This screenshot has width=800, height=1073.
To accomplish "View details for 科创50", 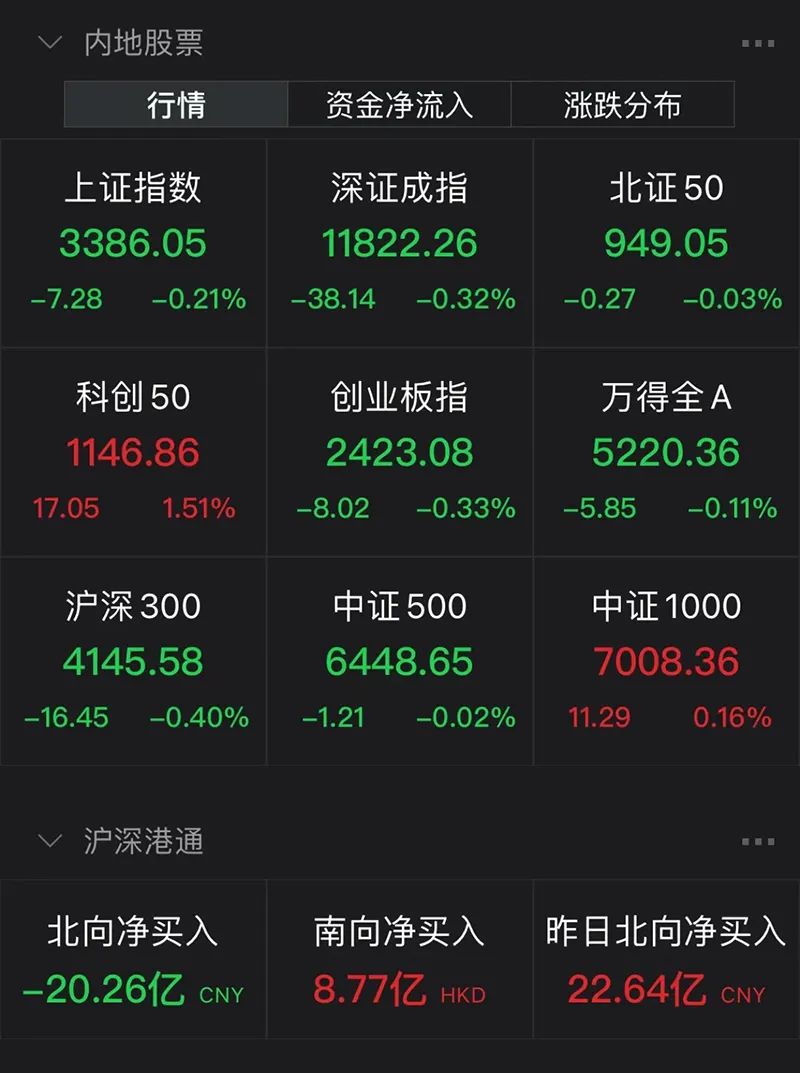I will 133,452.
